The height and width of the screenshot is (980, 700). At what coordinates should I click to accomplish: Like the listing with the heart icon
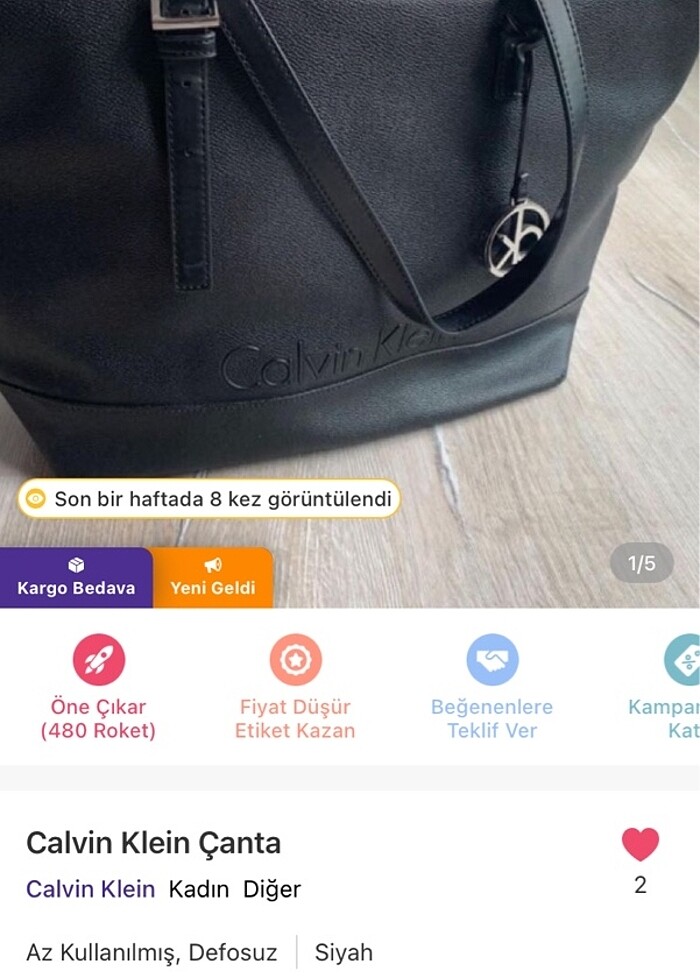[640, 845]
